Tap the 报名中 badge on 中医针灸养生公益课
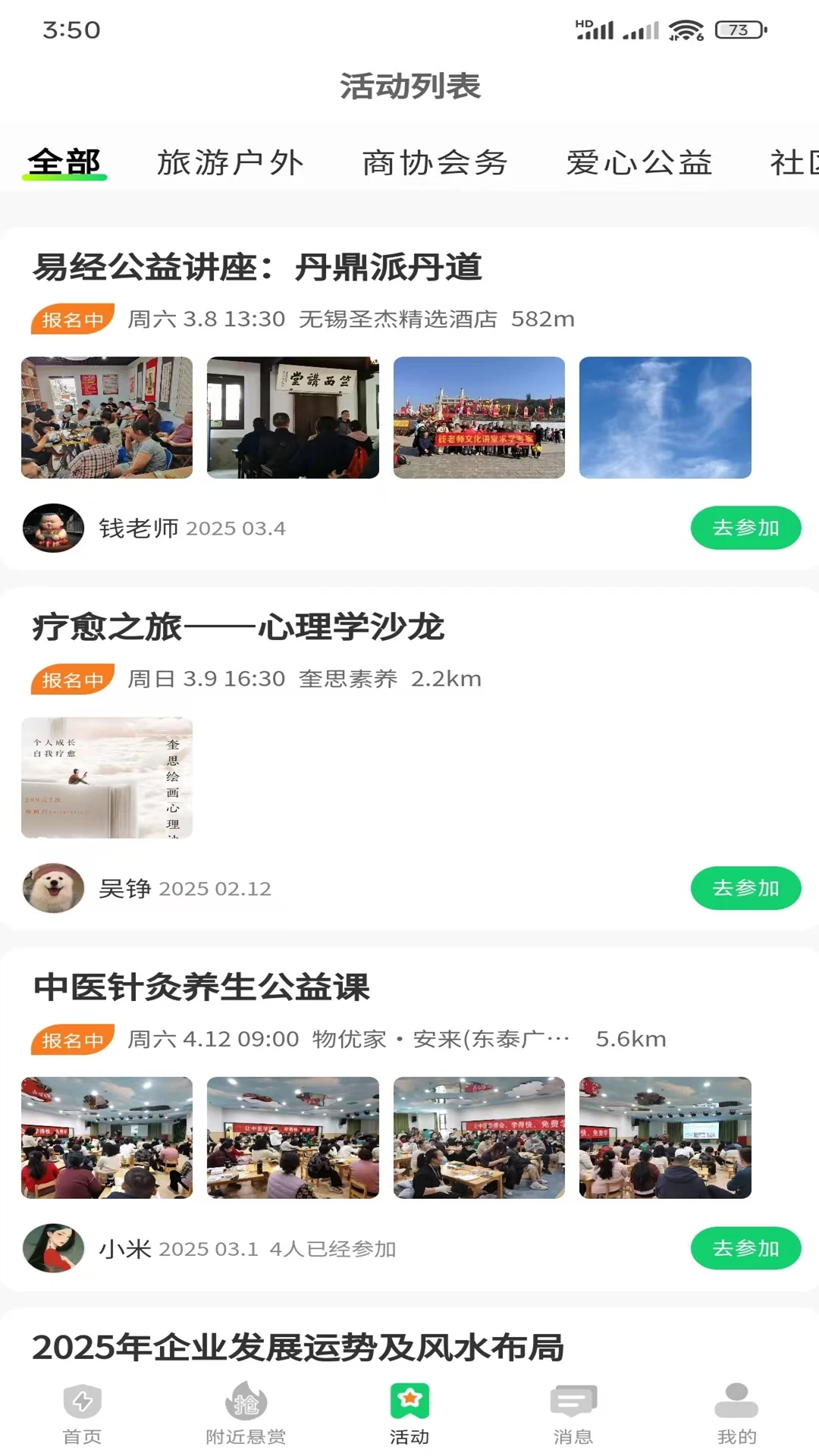 pos(74,1040)
